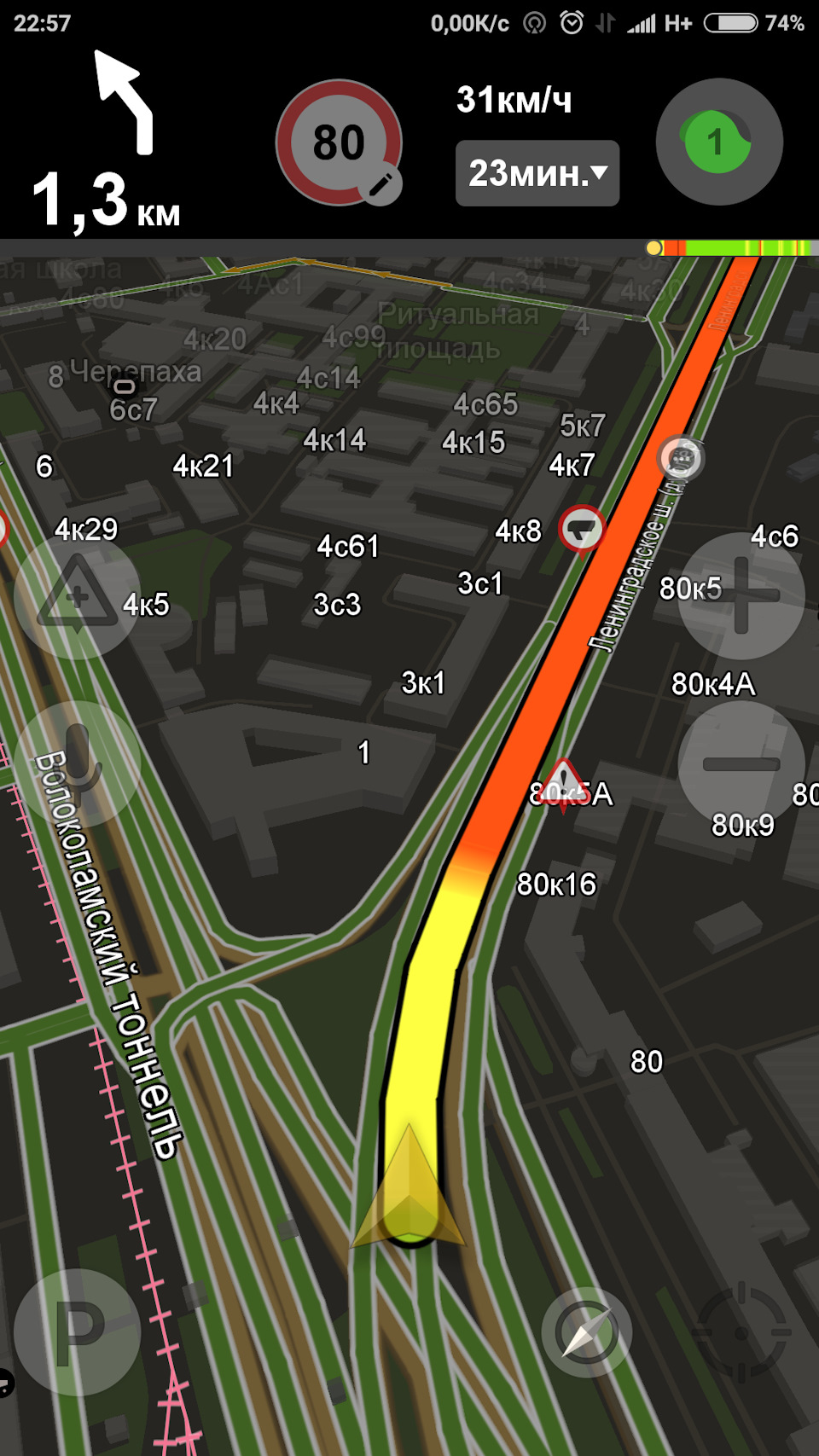819x1456 pixels.
Task: Show parking places on map
Action: tap(77, 1332)
